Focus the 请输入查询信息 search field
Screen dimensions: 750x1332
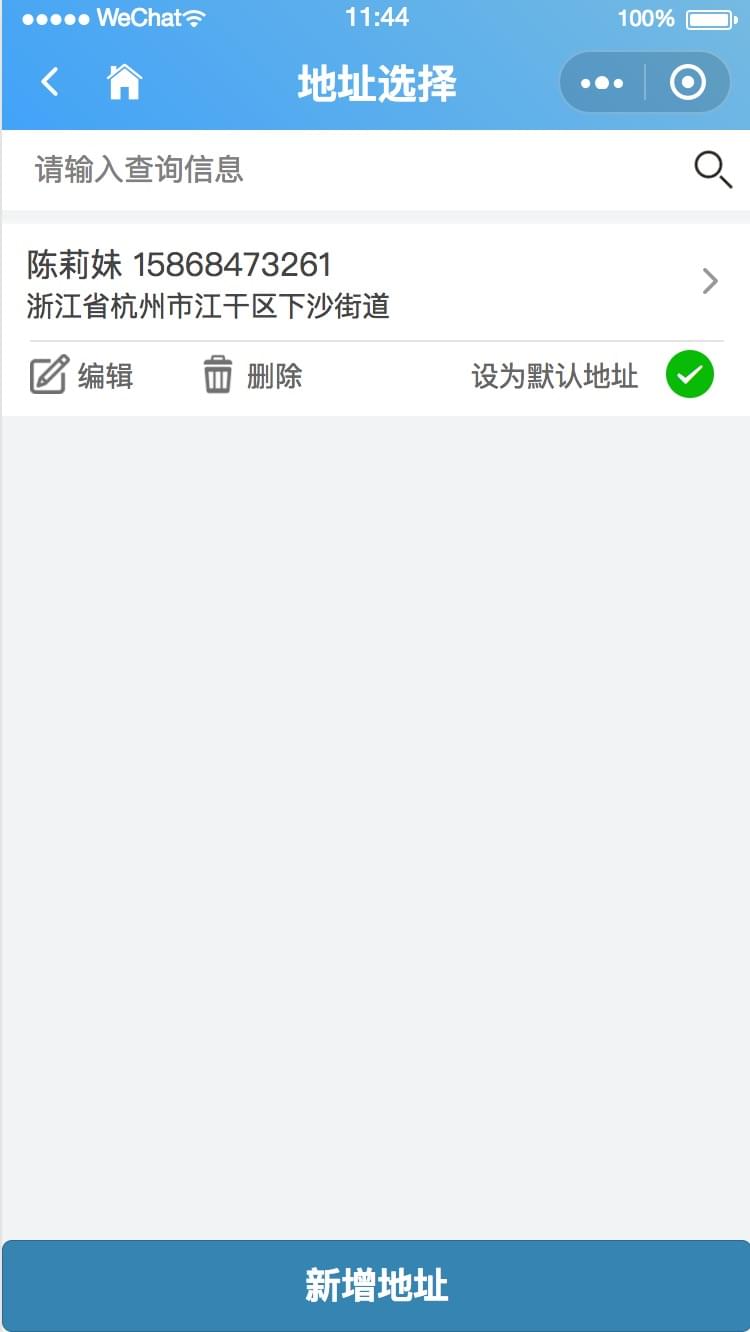pyautogui.click(x=350, y=169)
